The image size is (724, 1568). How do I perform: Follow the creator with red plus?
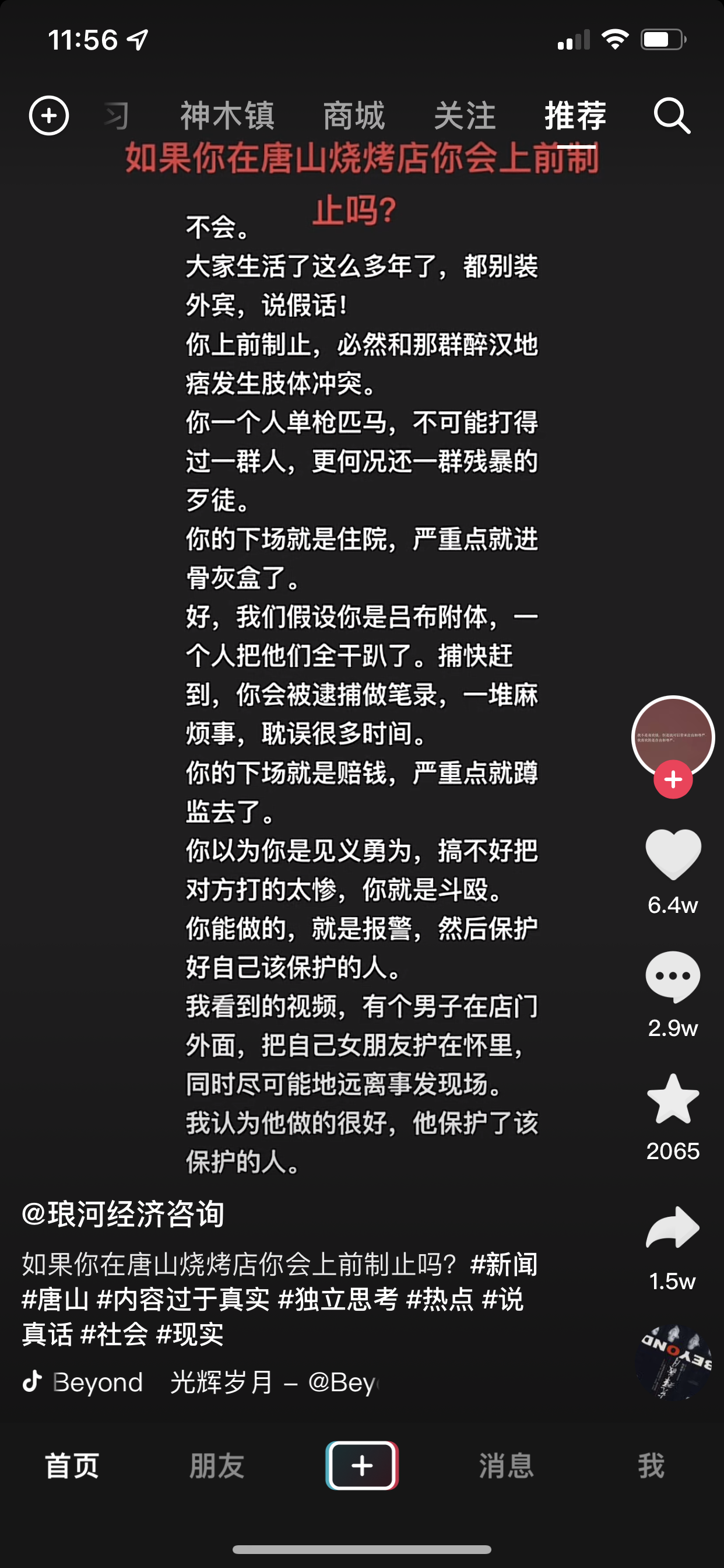[x=672, y=779]
